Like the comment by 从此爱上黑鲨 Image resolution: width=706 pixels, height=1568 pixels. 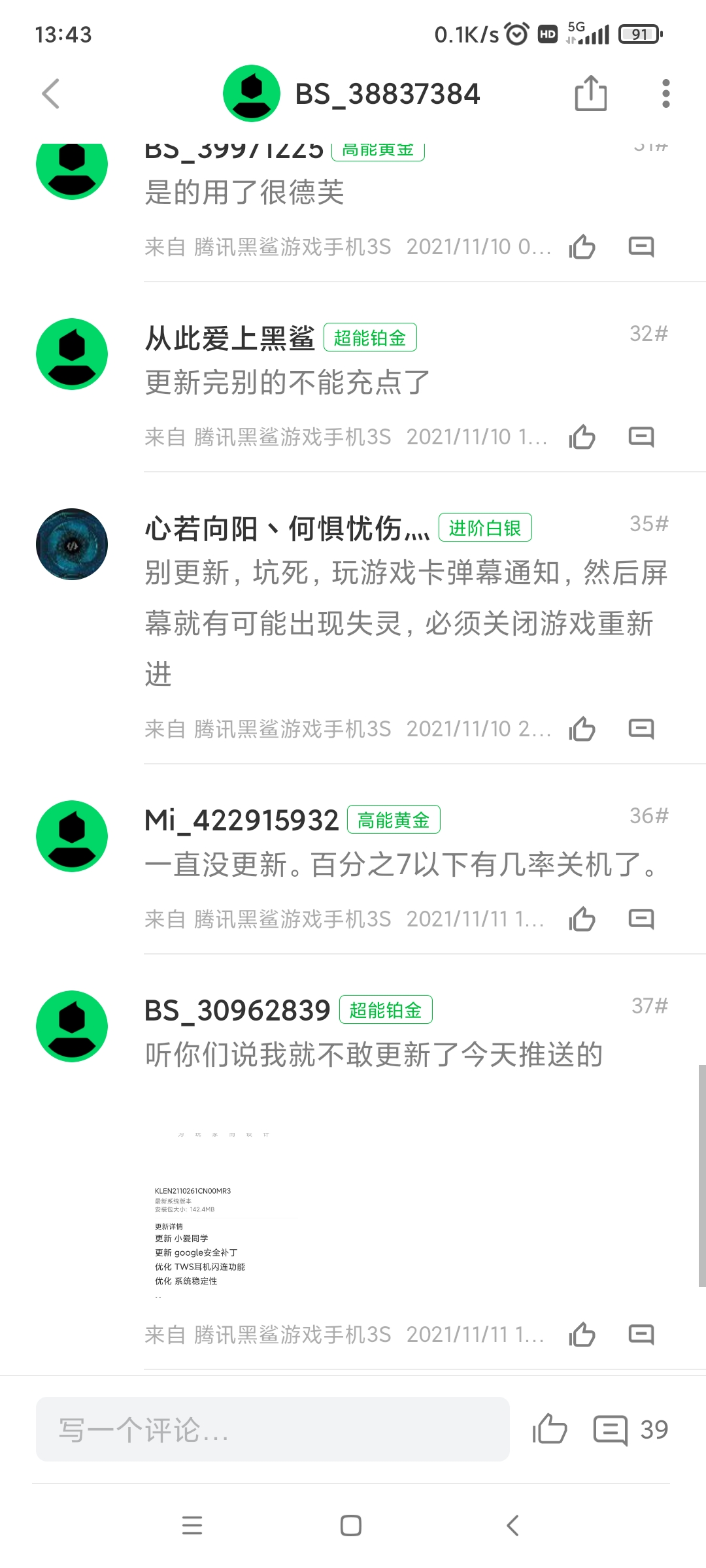pos(582,436)
